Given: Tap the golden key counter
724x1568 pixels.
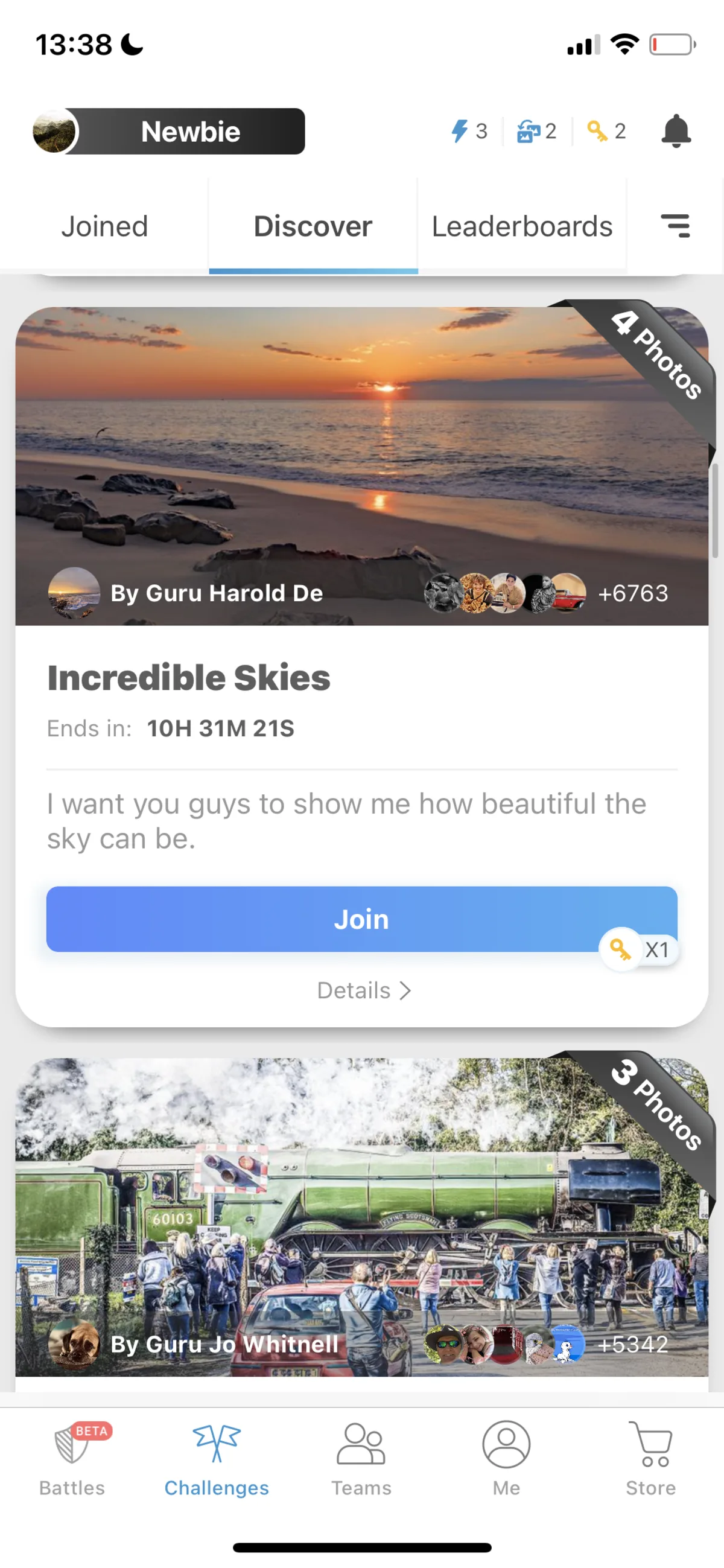Looking at the screenshot, I should pos(606,131).
